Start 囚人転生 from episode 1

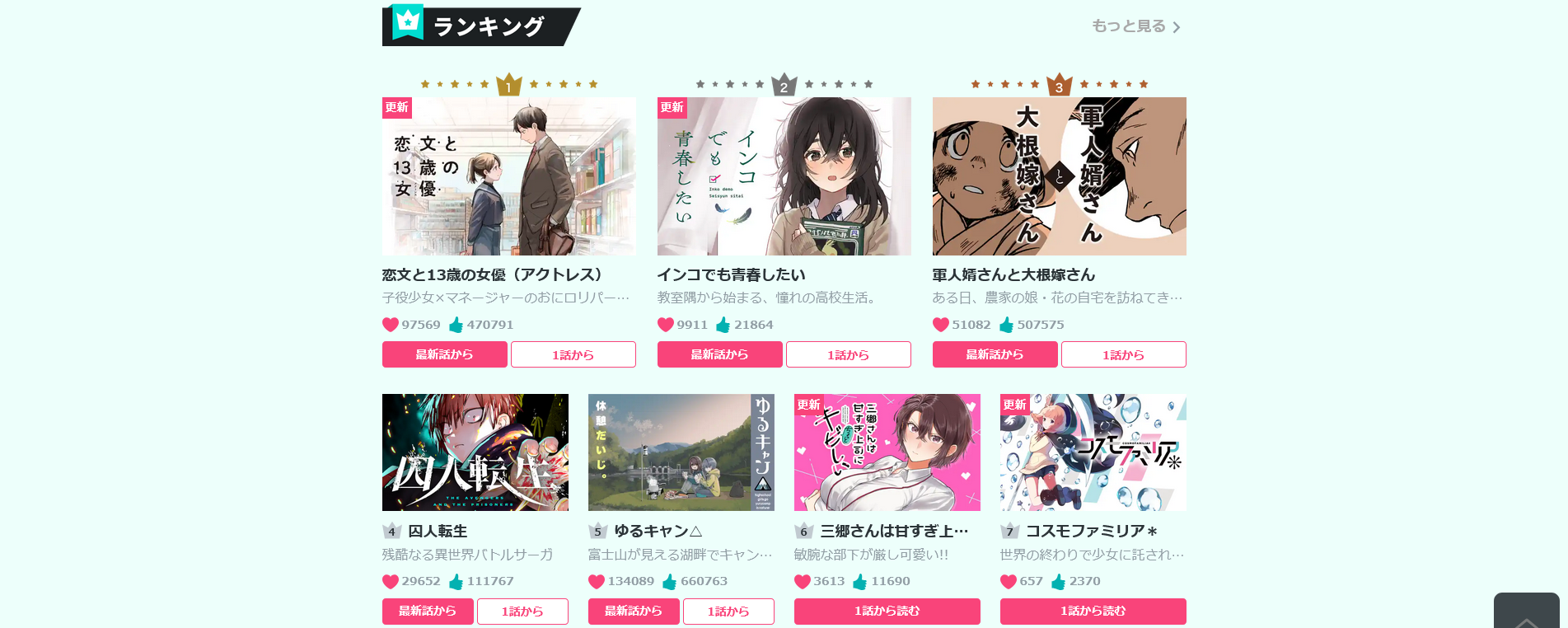click(522, 612)
